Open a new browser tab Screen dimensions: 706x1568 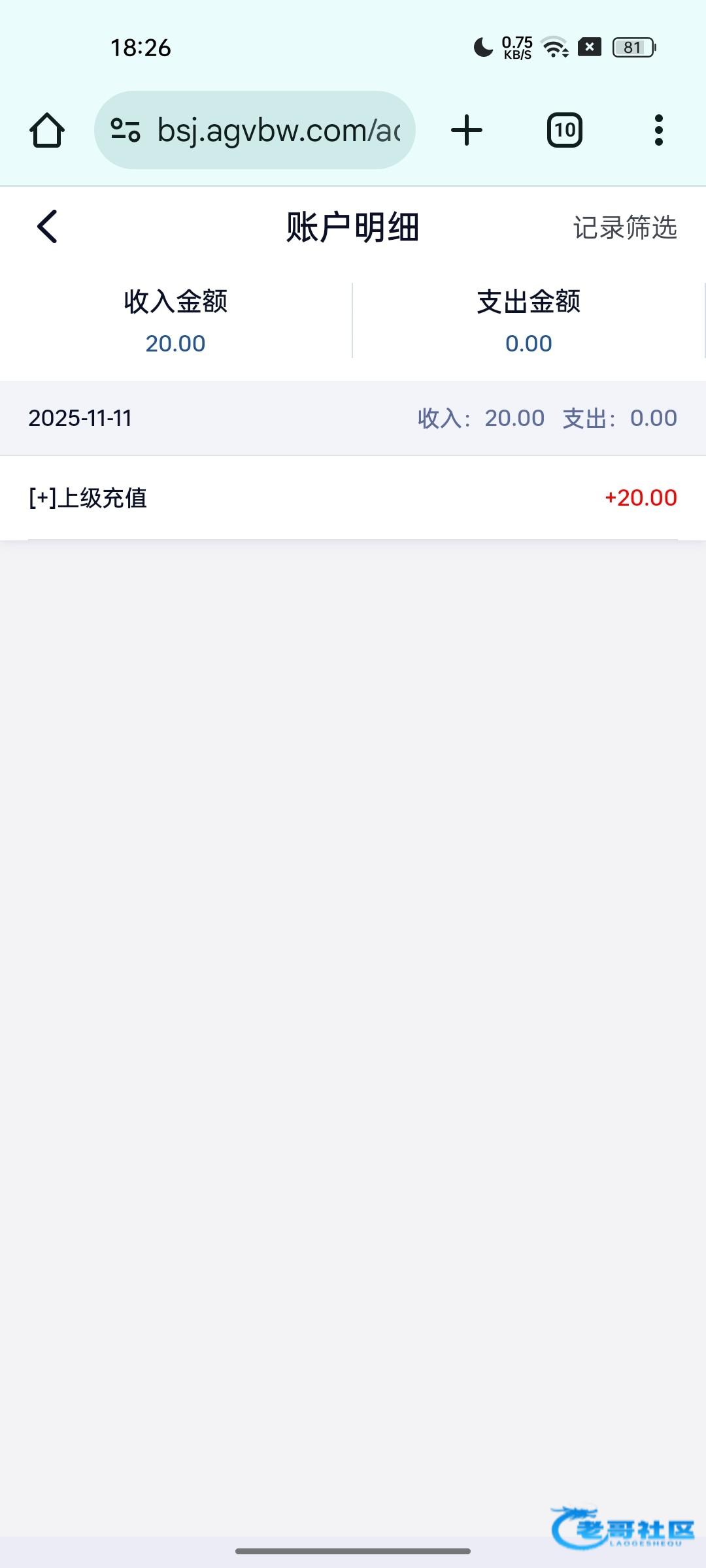(467, 130)
